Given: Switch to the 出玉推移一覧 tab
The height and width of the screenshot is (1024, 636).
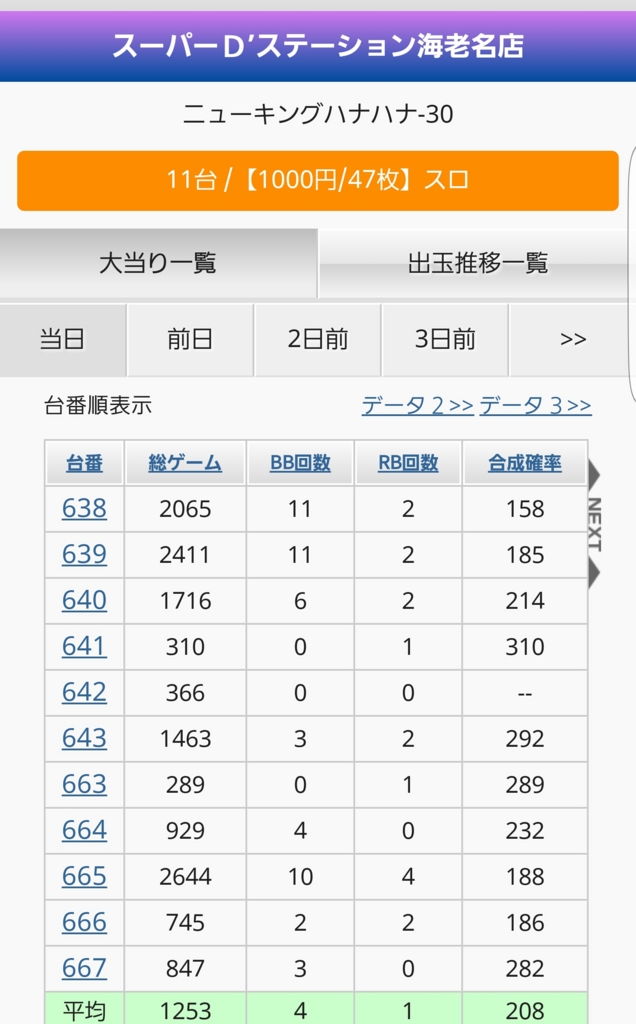Looking at the screenshot, I should [477, 263].
